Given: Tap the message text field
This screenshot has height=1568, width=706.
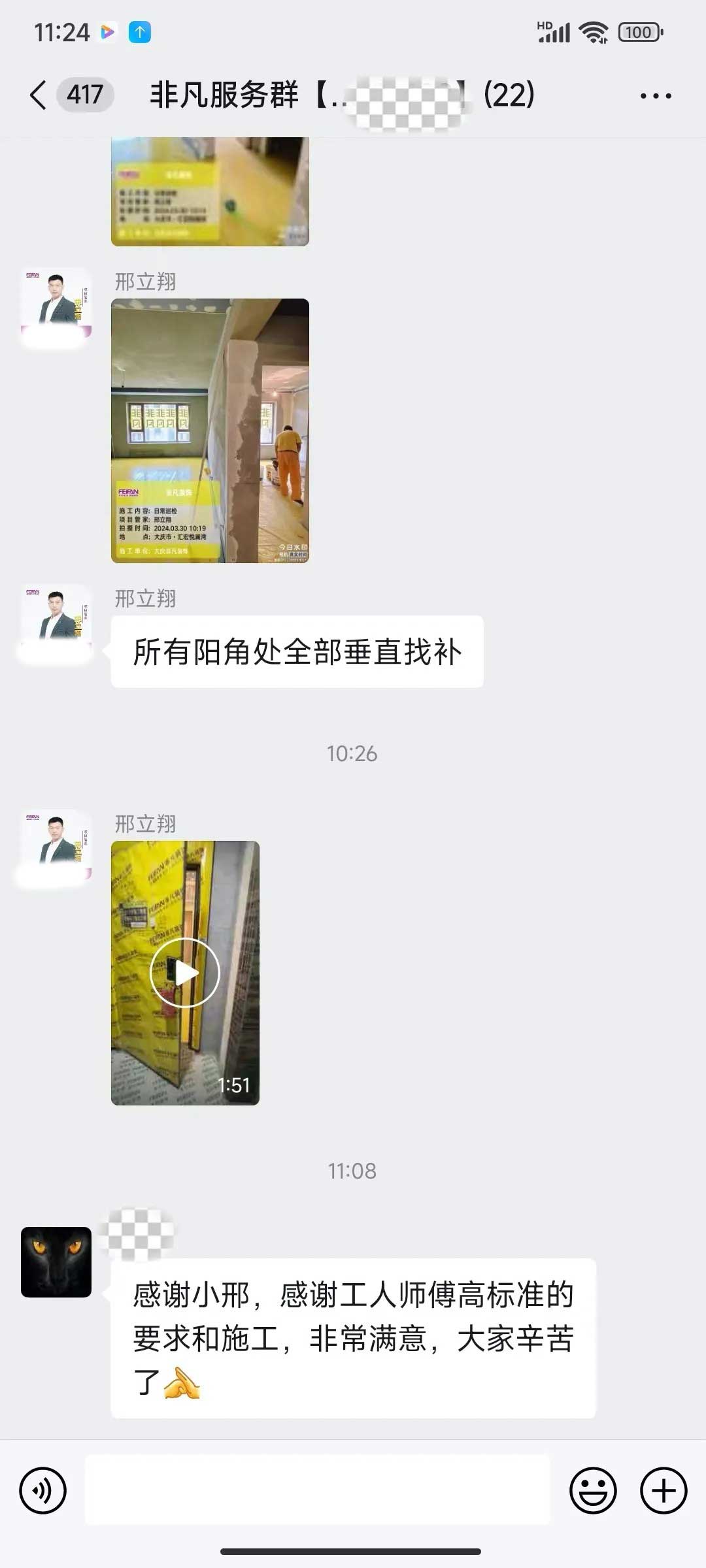Looking at the screenshot, I should (318, 1491).
